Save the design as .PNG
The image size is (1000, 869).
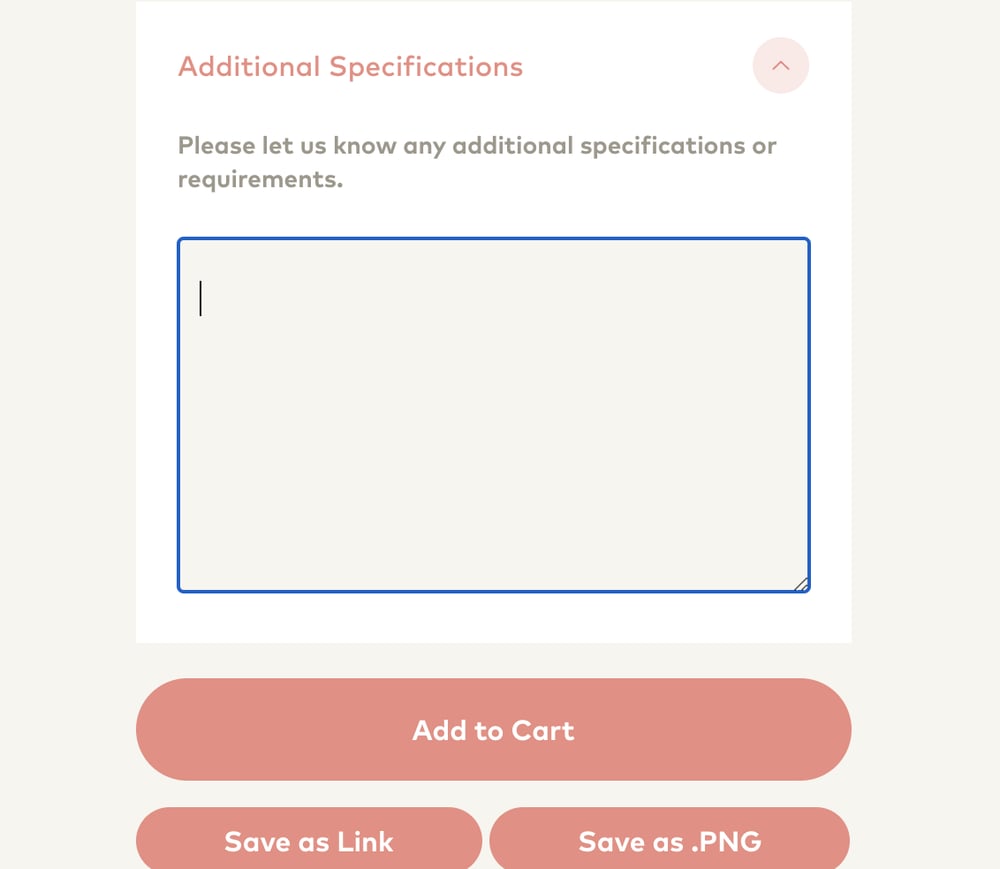point(669,841)
